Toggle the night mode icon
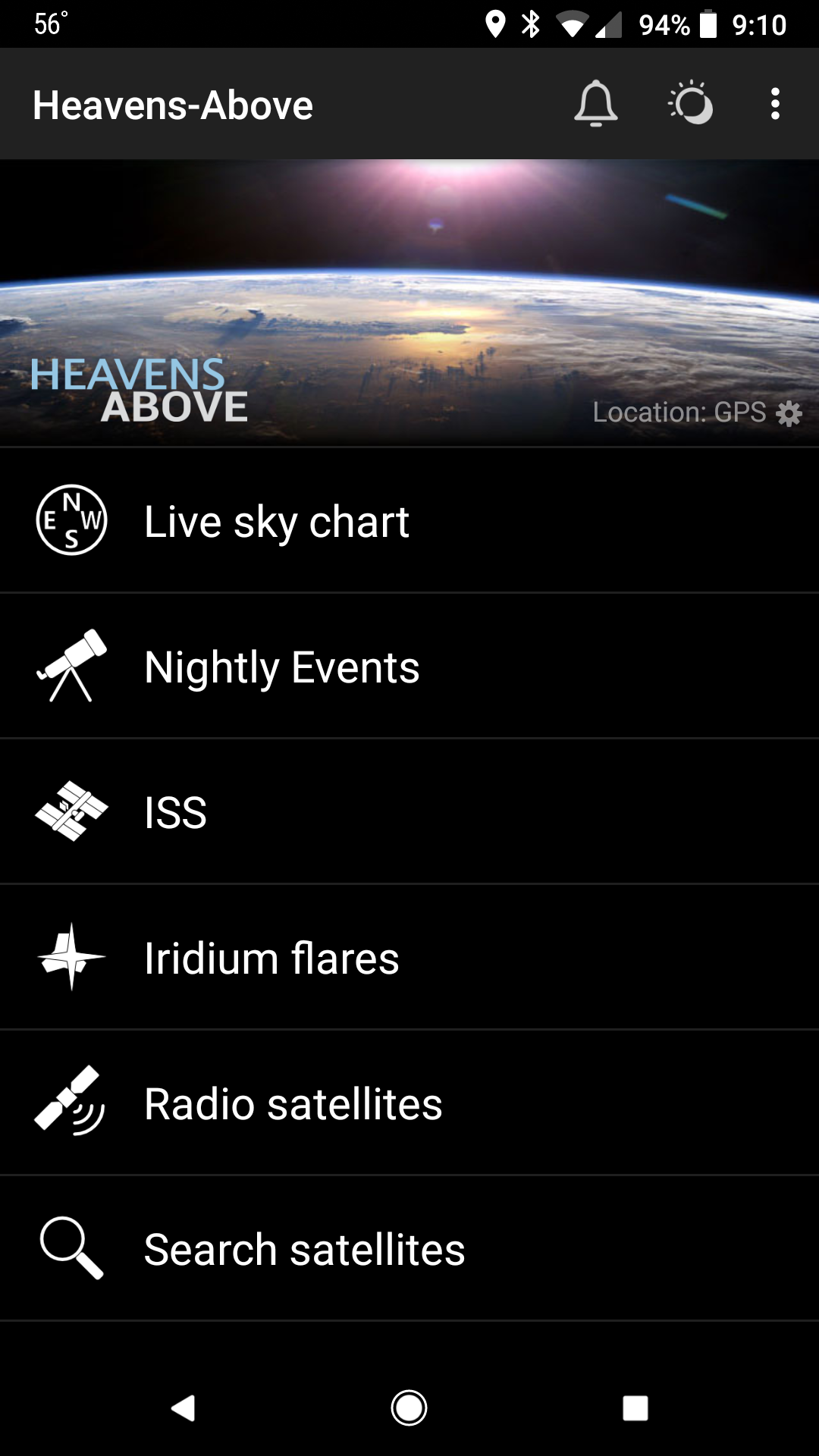 click(x=690, y=104)
